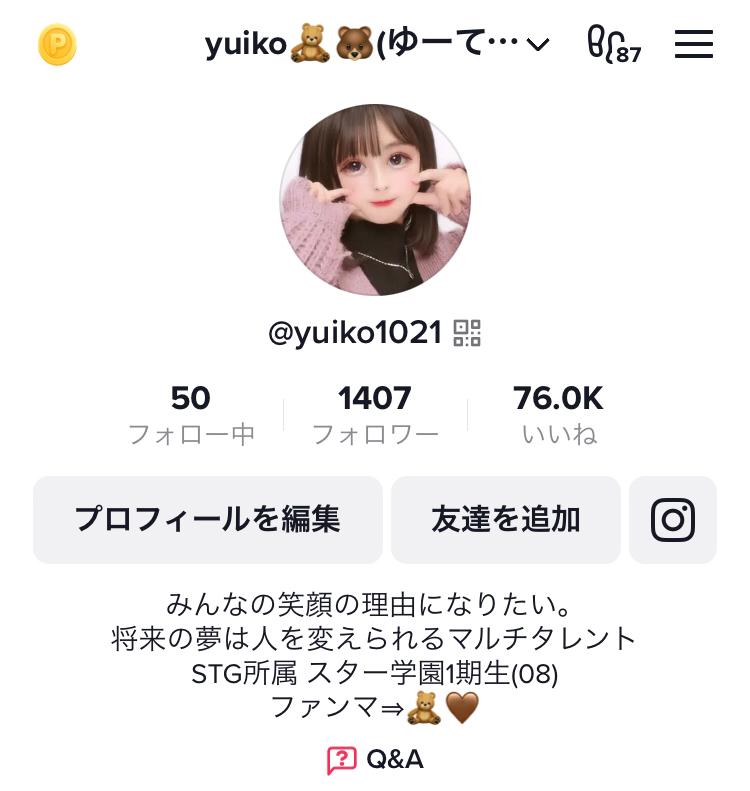The width and height of the screenshot is (750, 791).
Task: Tap プロフィールを編集 to edit profile
Action: tap(208, 519)
